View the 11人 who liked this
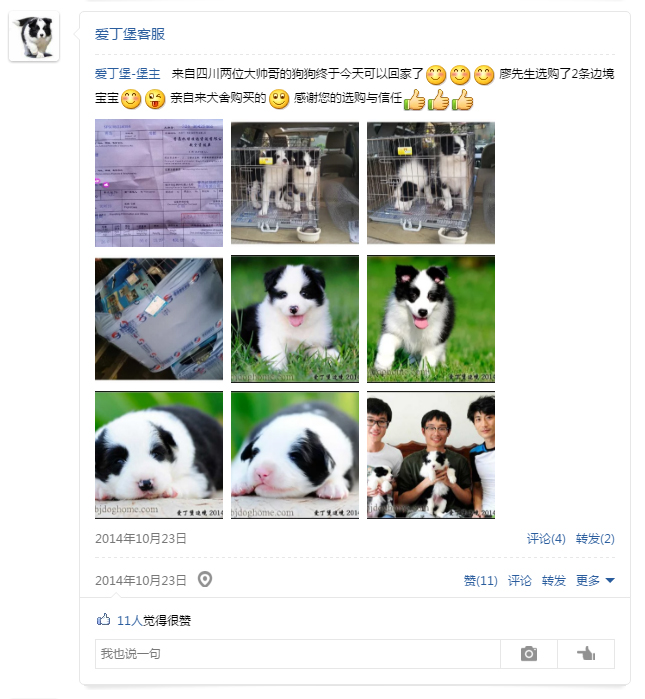The width and height of the screenshot is (645, 699). click(x=129, y=620)
